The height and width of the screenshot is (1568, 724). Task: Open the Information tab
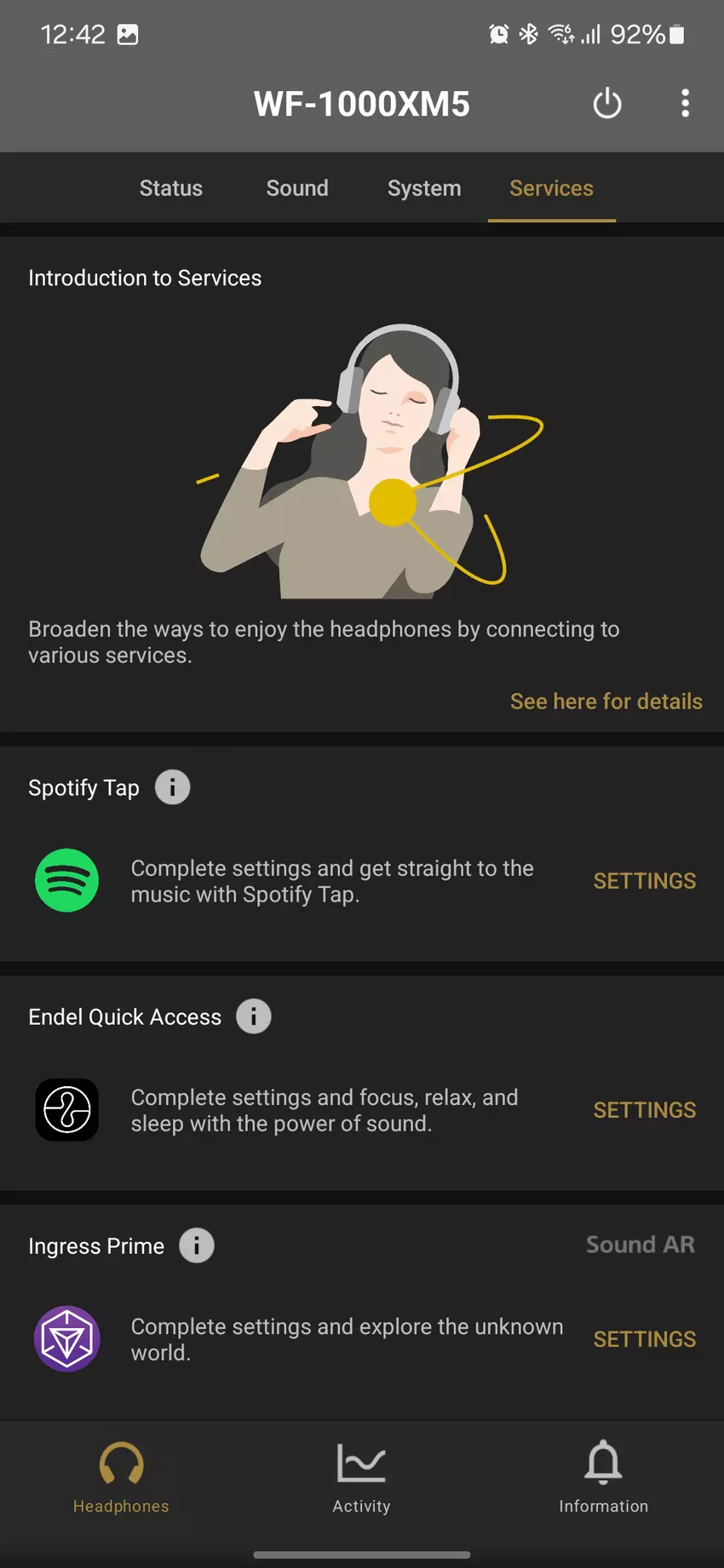pos(603,1478)
